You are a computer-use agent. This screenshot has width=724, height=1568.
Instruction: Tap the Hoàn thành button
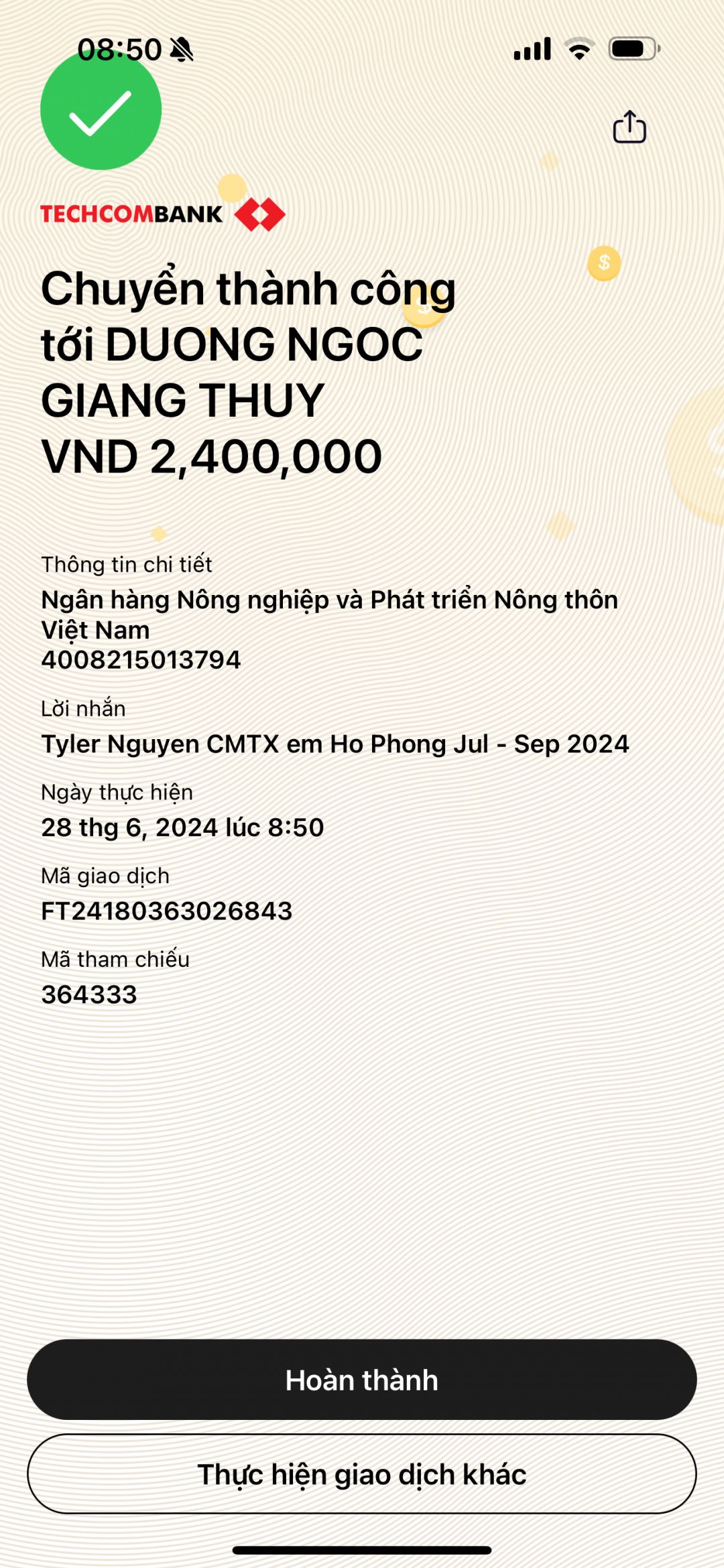pyautogui.click(x=362, y=1380)
